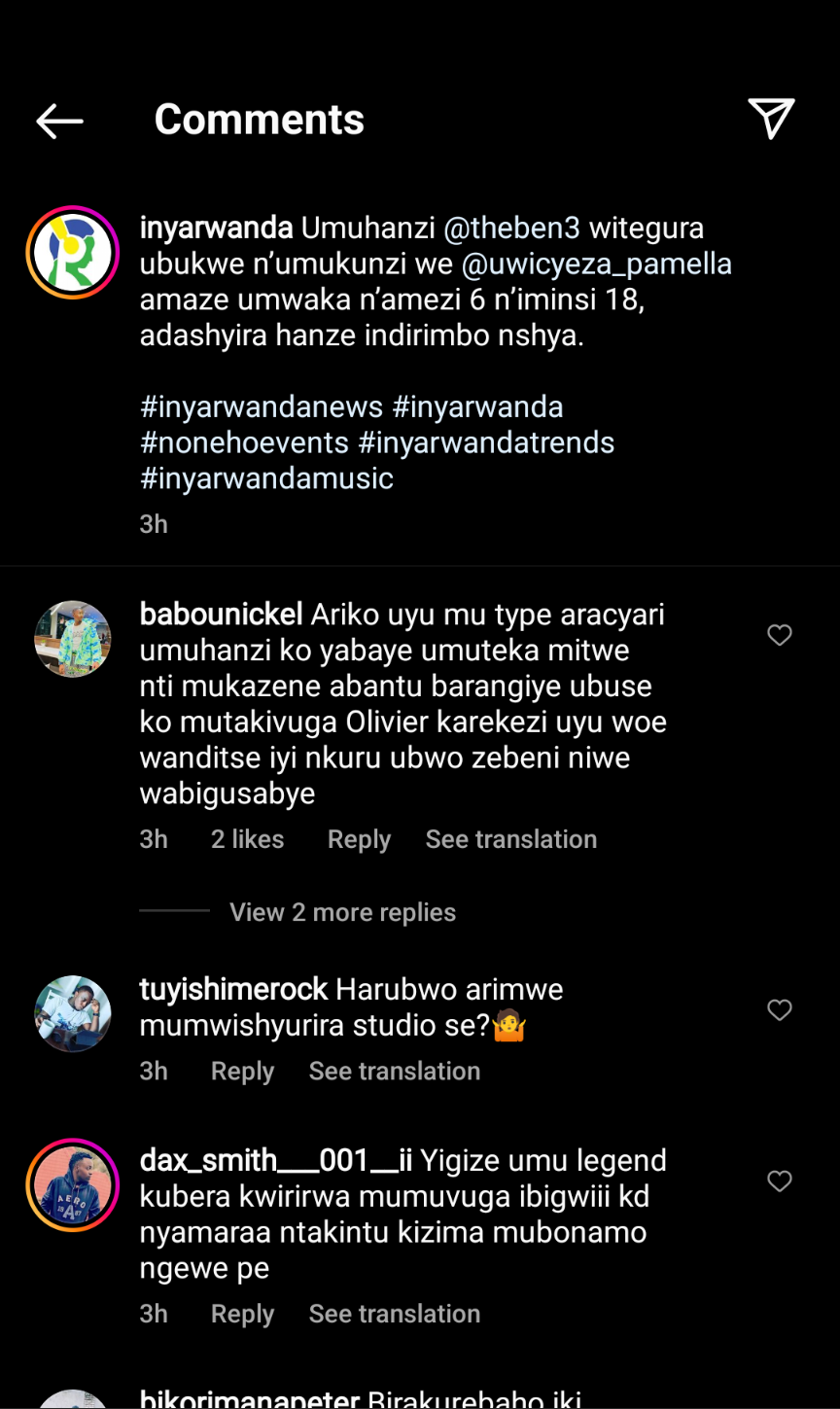Reply to babounickel's comment
Screen dimensions: 840x1409
coord(359,839)
